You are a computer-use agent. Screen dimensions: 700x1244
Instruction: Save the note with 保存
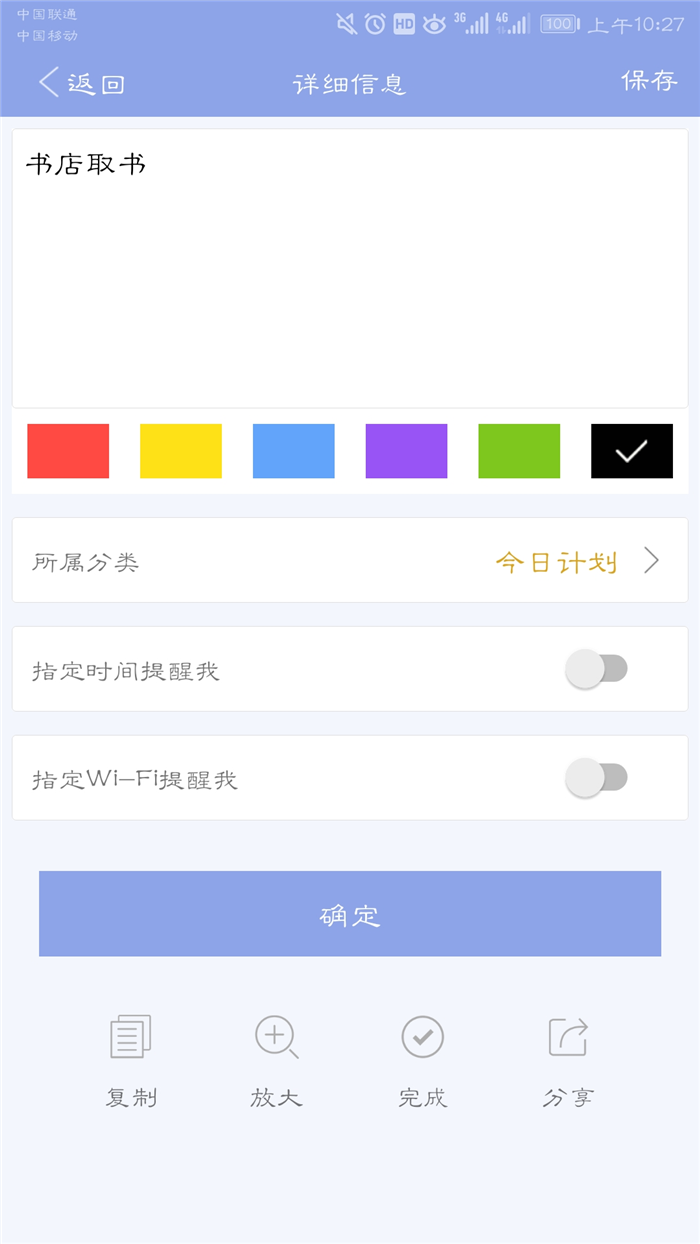[x=650, y=81]
